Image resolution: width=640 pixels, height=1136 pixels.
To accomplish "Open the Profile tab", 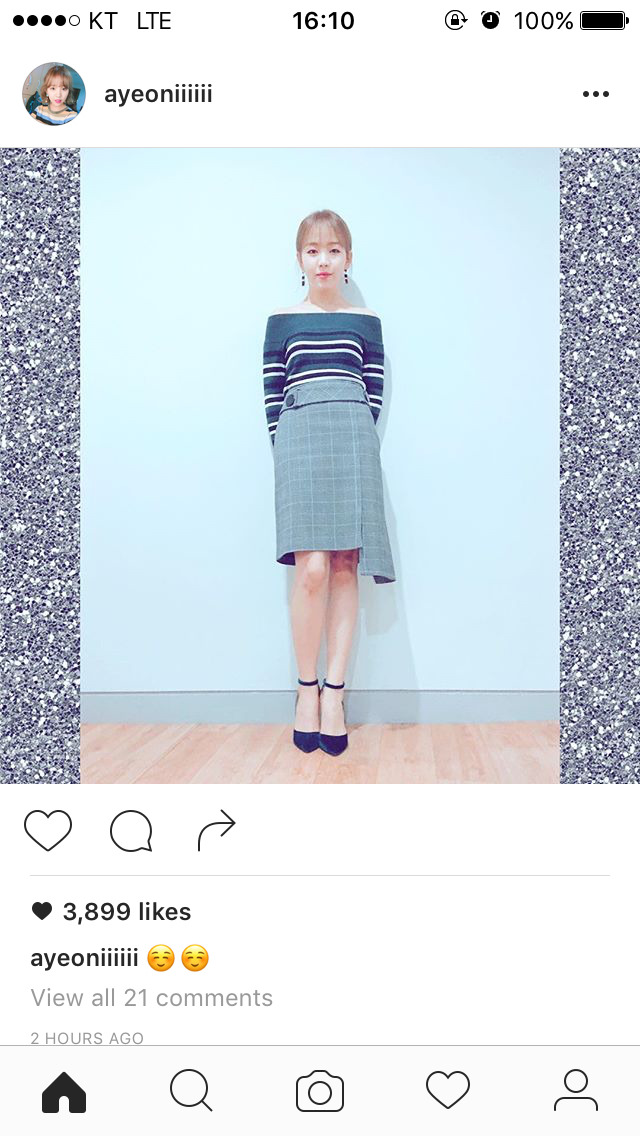I will (575, 1090).
